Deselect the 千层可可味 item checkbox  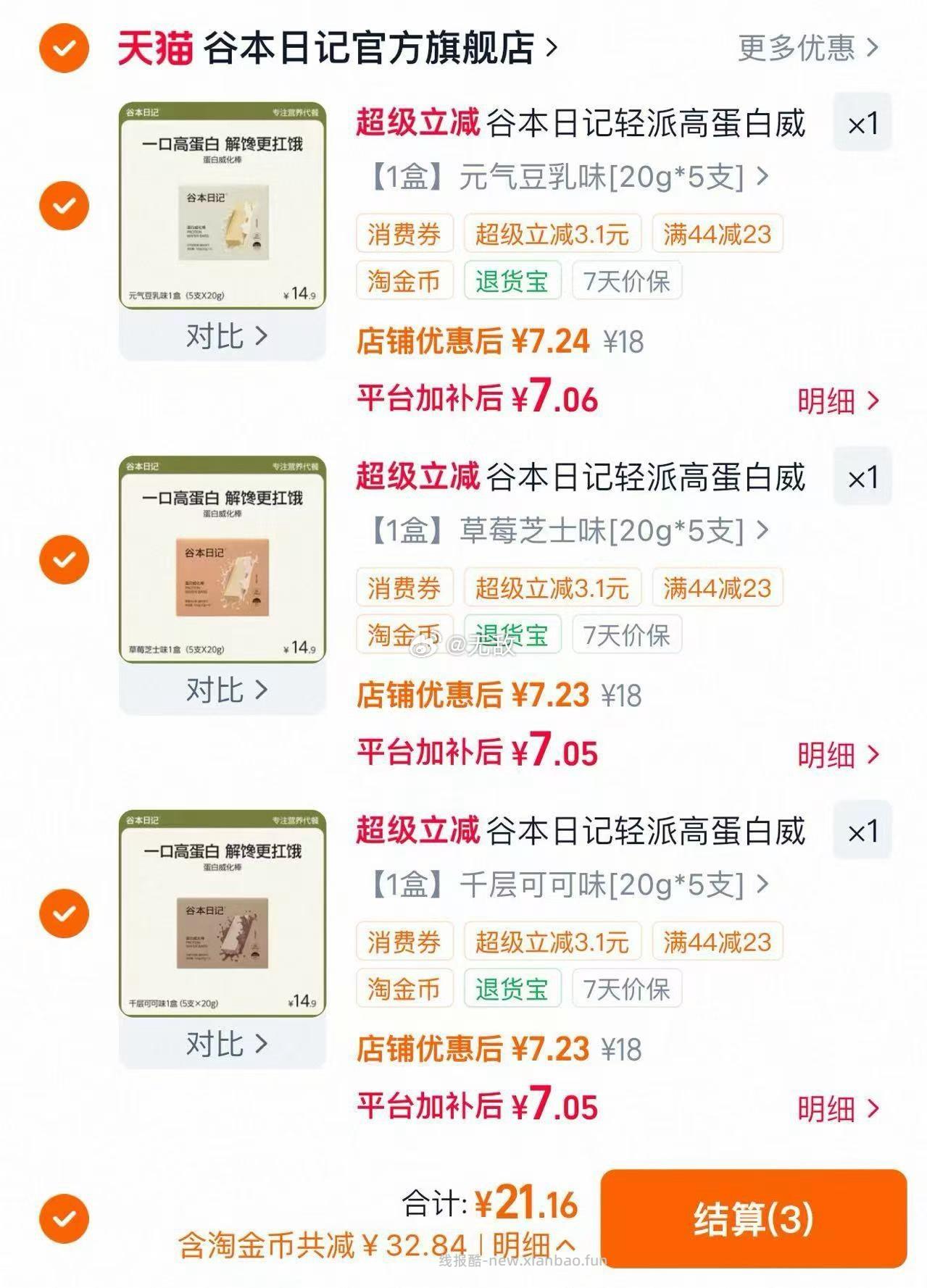click(x=64, y=913)
